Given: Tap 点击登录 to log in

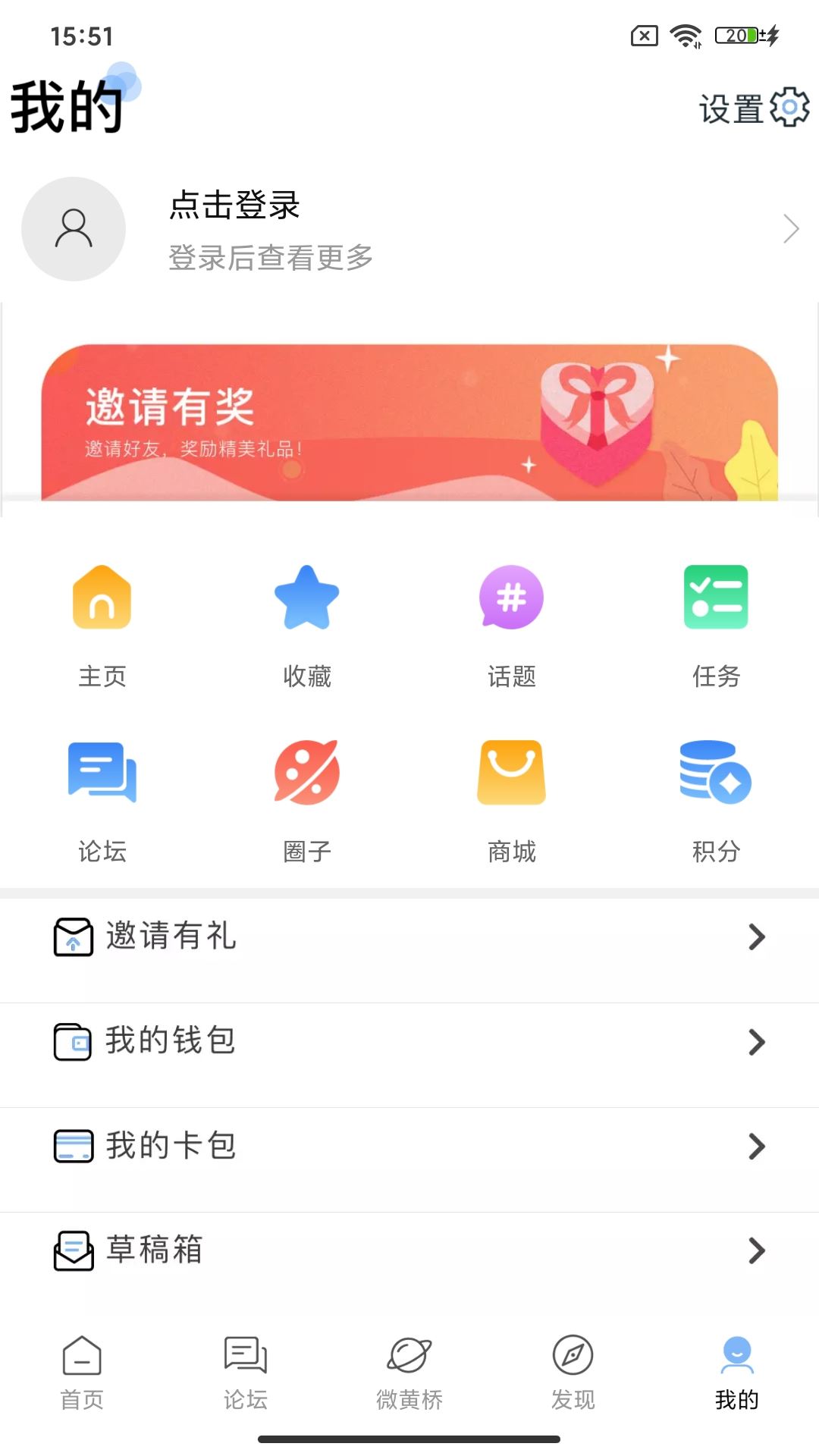Looking at the screenshot, I should click(235, 206).
